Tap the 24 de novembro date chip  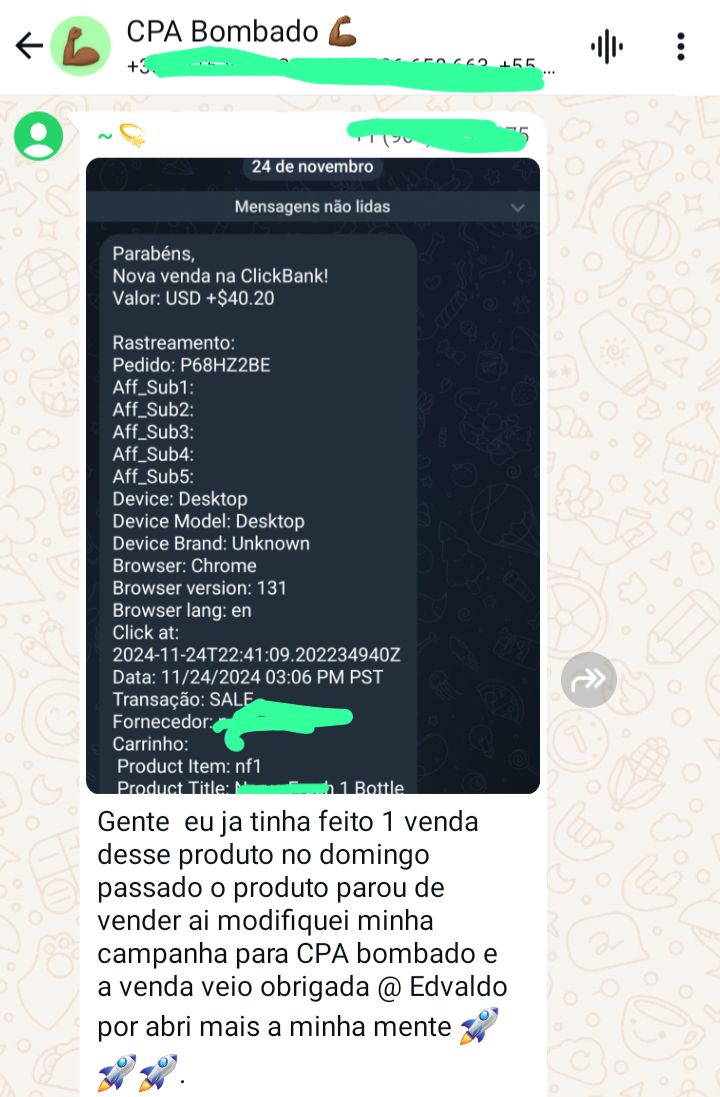pyautogui.click(x=312, y=167)
